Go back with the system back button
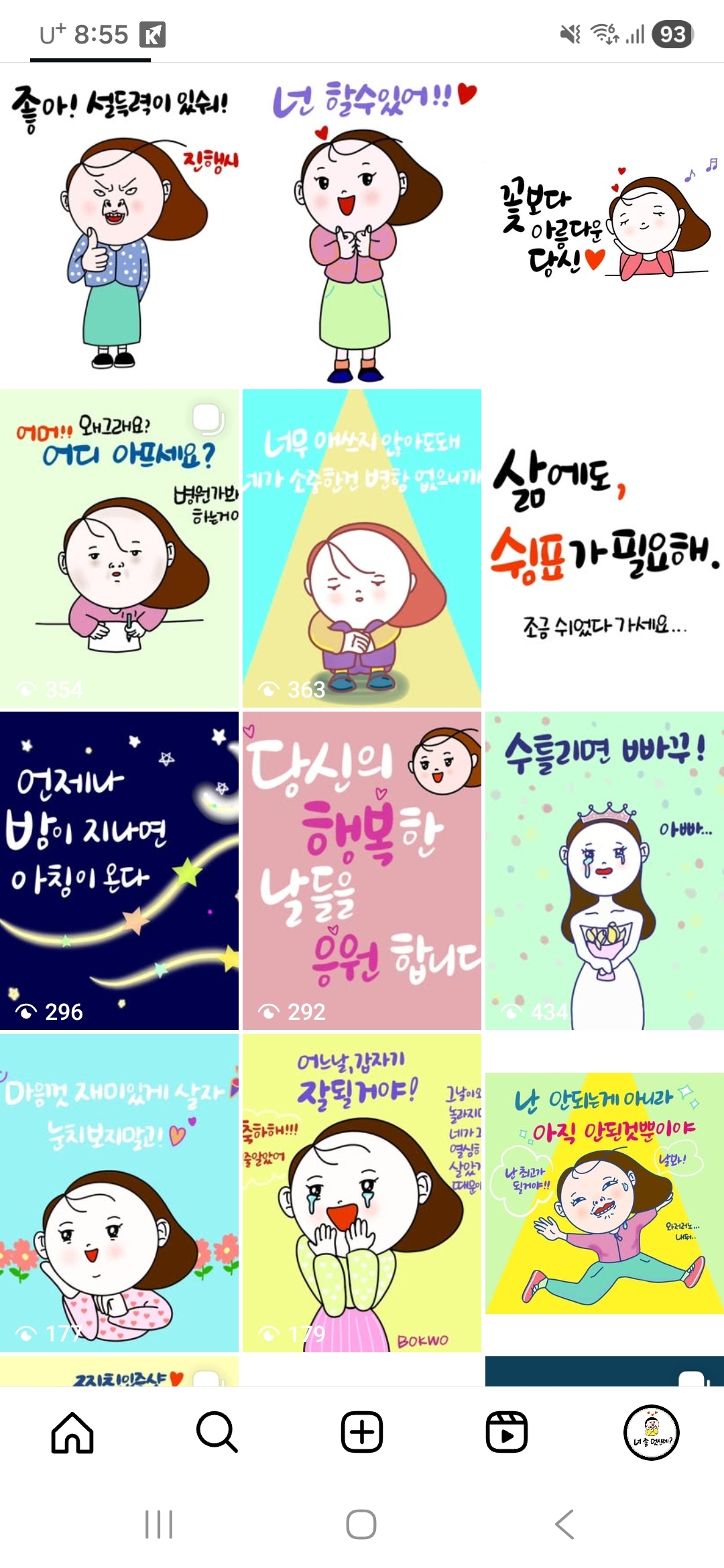This screenshot has height=1568, width=724. click(564, 1524)
